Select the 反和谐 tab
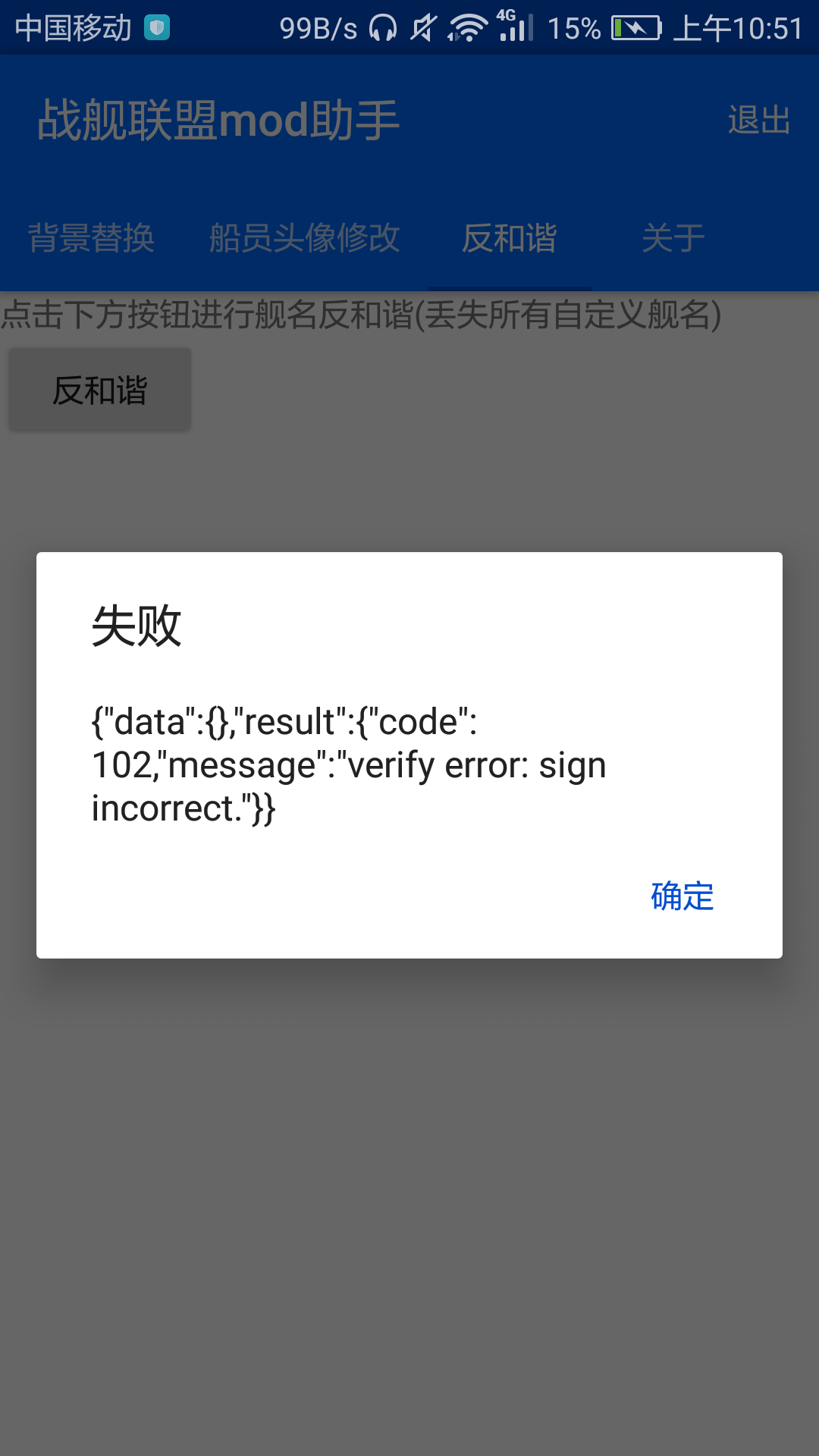This screenshot has height=1456, width=819. pyautogui.click(x=510, y=237)
